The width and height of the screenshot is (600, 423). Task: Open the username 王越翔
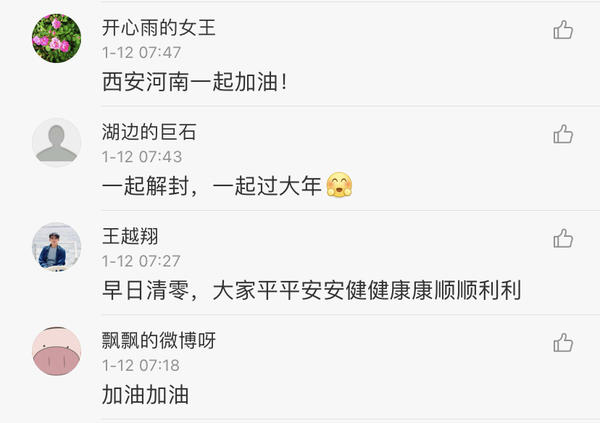[130, 236]
